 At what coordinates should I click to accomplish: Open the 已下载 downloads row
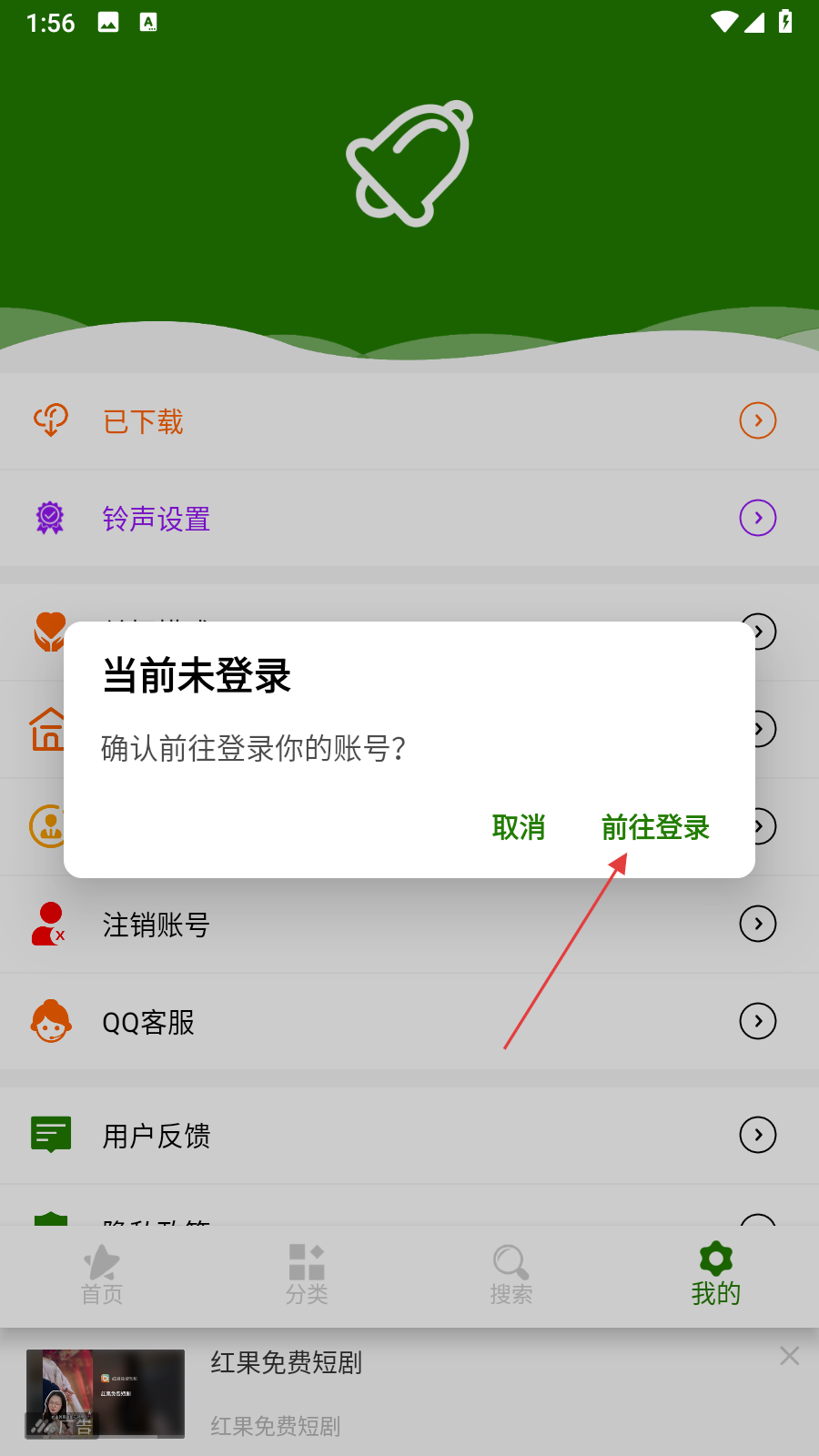pos(409,421)
